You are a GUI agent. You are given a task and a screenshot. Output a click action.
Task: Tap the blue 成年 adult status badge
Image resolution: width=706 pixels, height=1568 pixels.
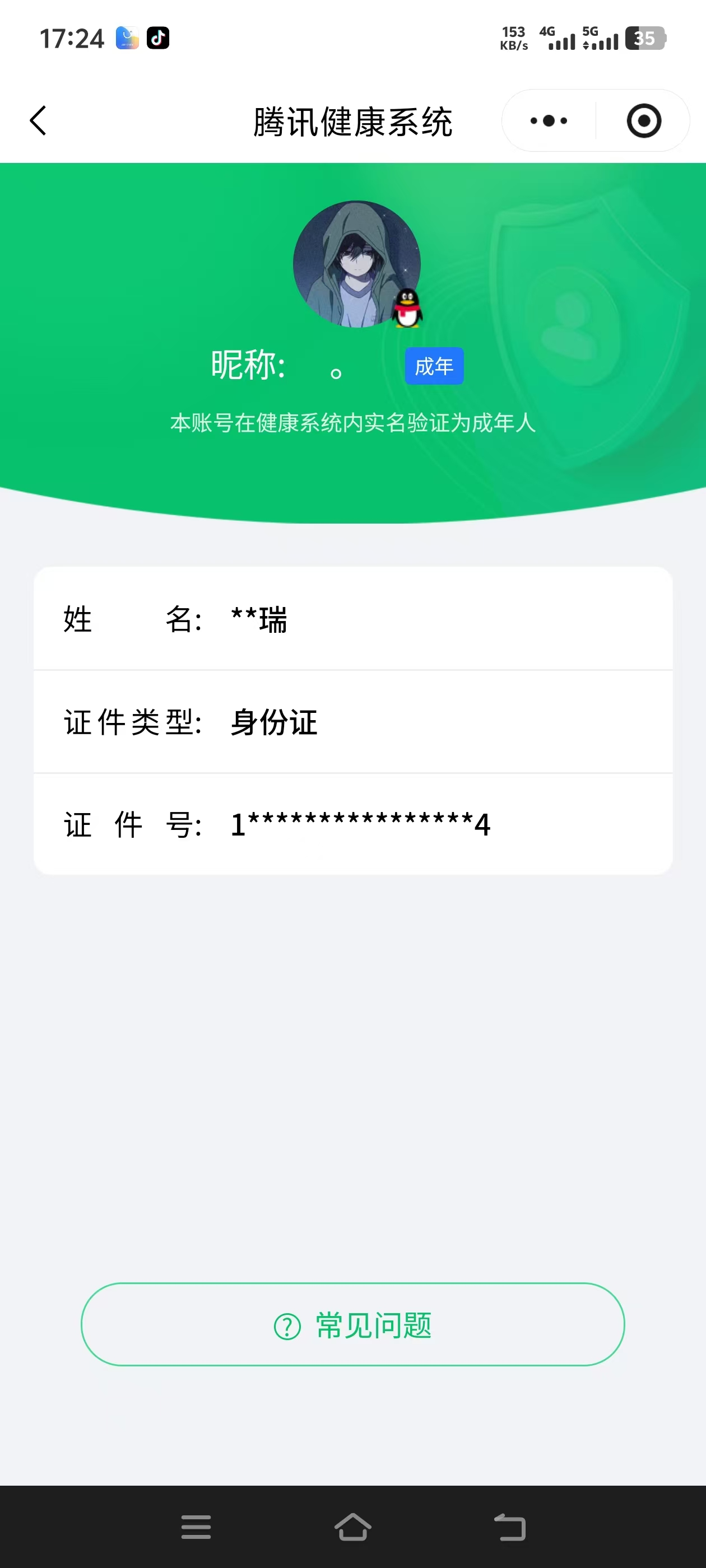(434, 365)
